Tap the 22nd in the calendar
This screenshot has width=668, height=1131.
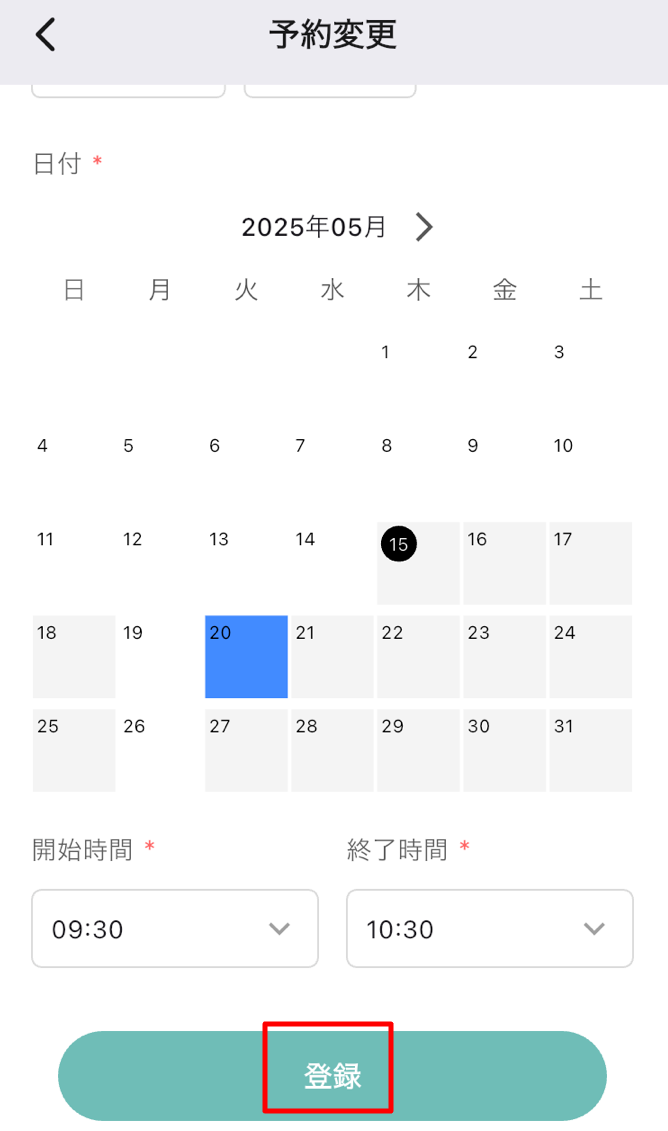tap(418, 656)
